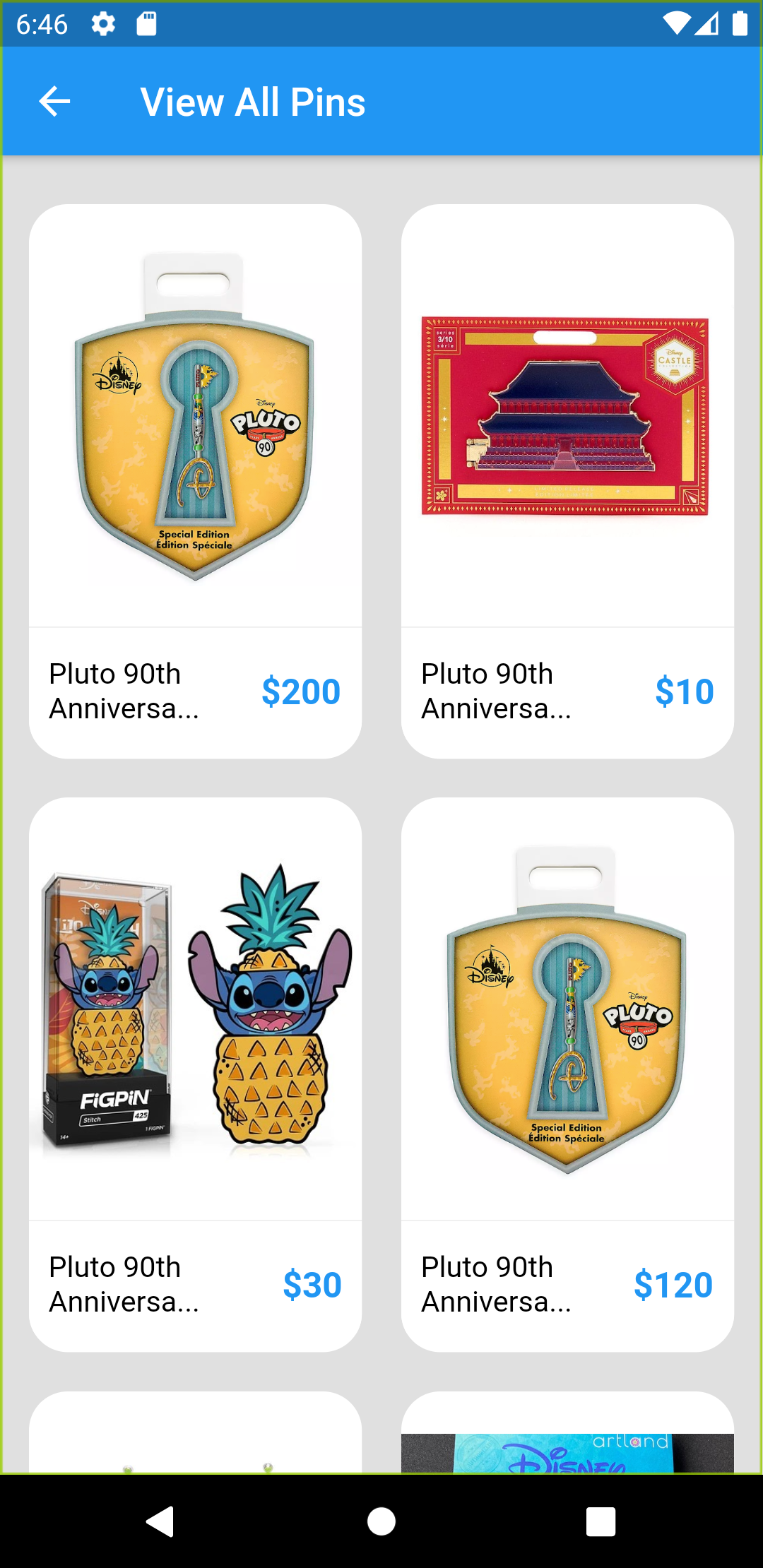Tap the back arrow in the blue header

click(55, 101)
